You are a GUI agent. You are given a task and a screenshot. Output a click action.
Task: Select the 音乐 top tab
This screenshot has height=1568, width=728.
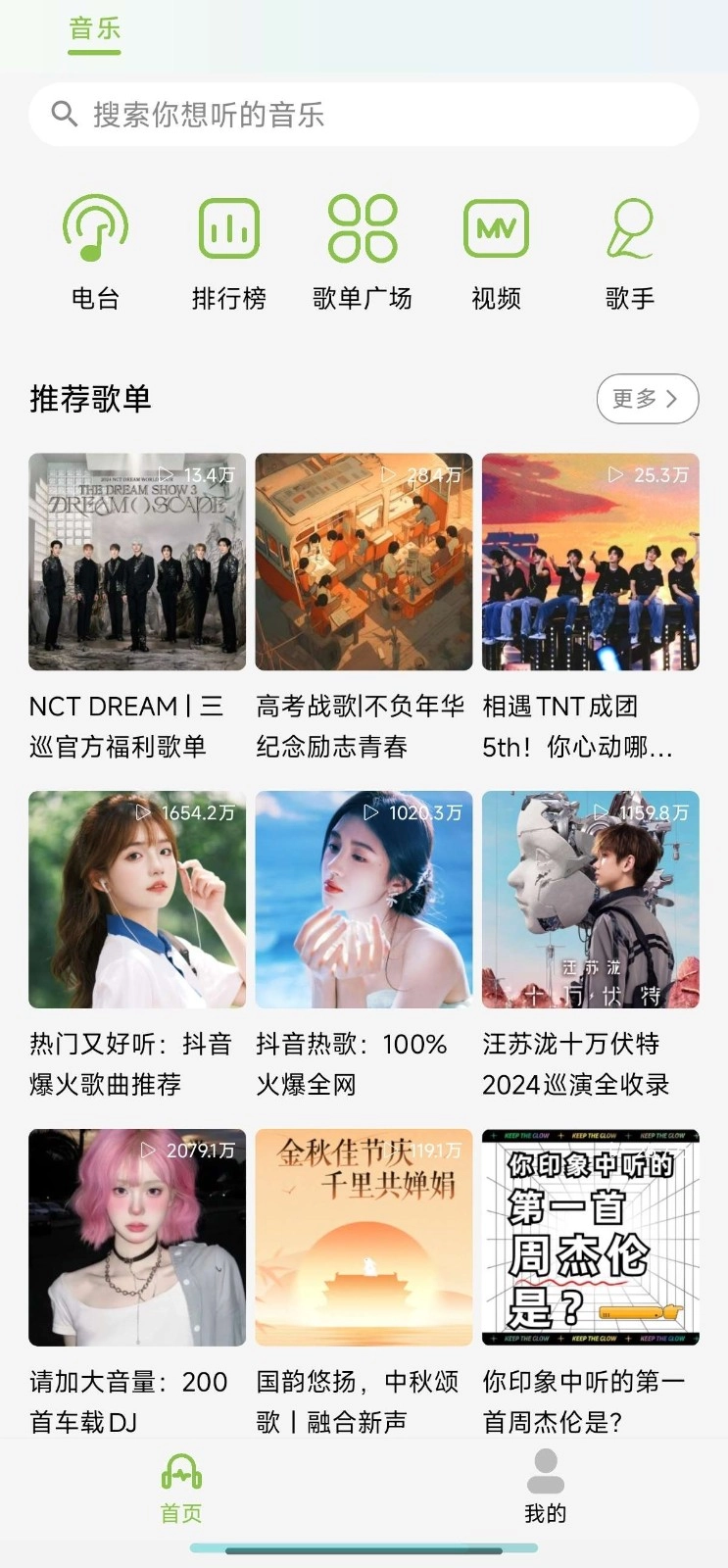[95, 29]
